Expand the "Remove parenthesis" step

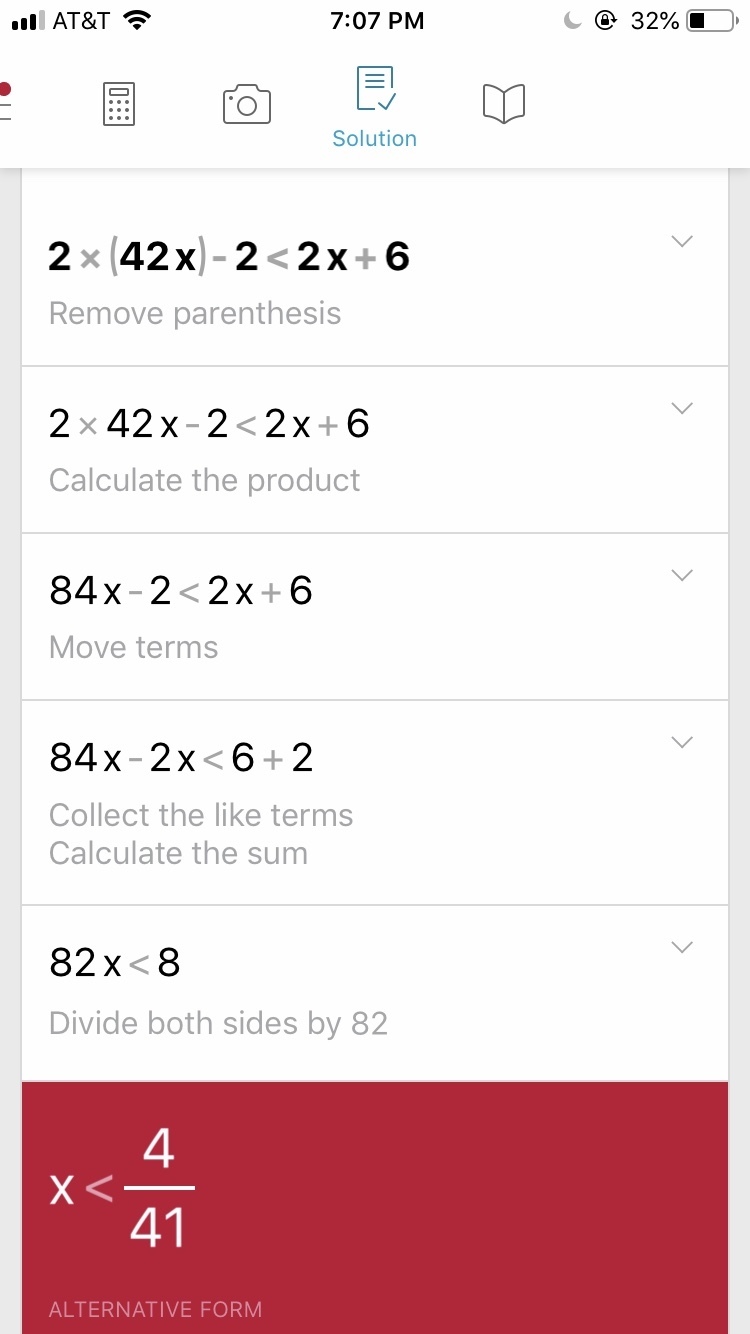682,242
